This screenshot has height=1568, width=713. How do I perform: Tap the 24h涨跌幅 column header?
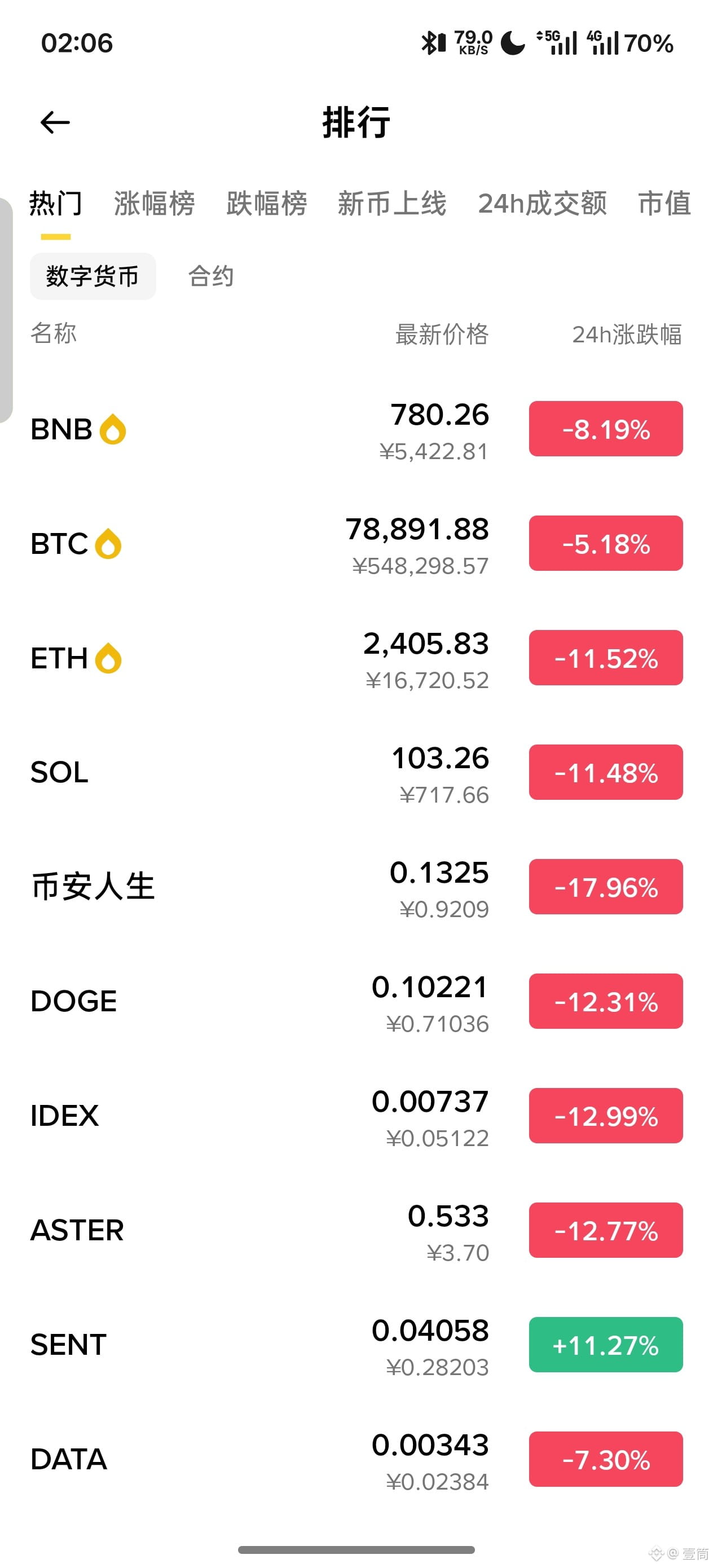point(627,334)
